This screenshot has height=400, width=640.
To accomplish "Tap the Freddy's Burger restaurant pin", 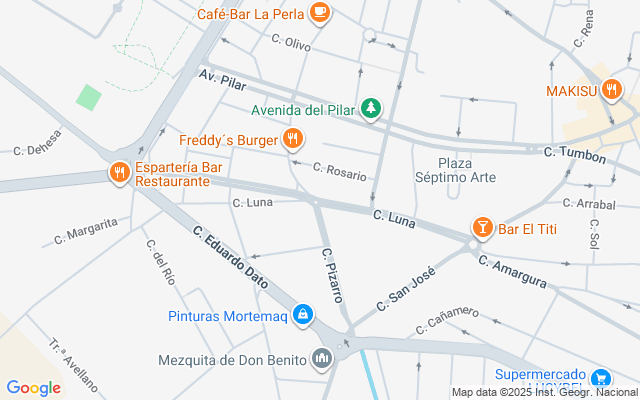I will coord(293,138).
